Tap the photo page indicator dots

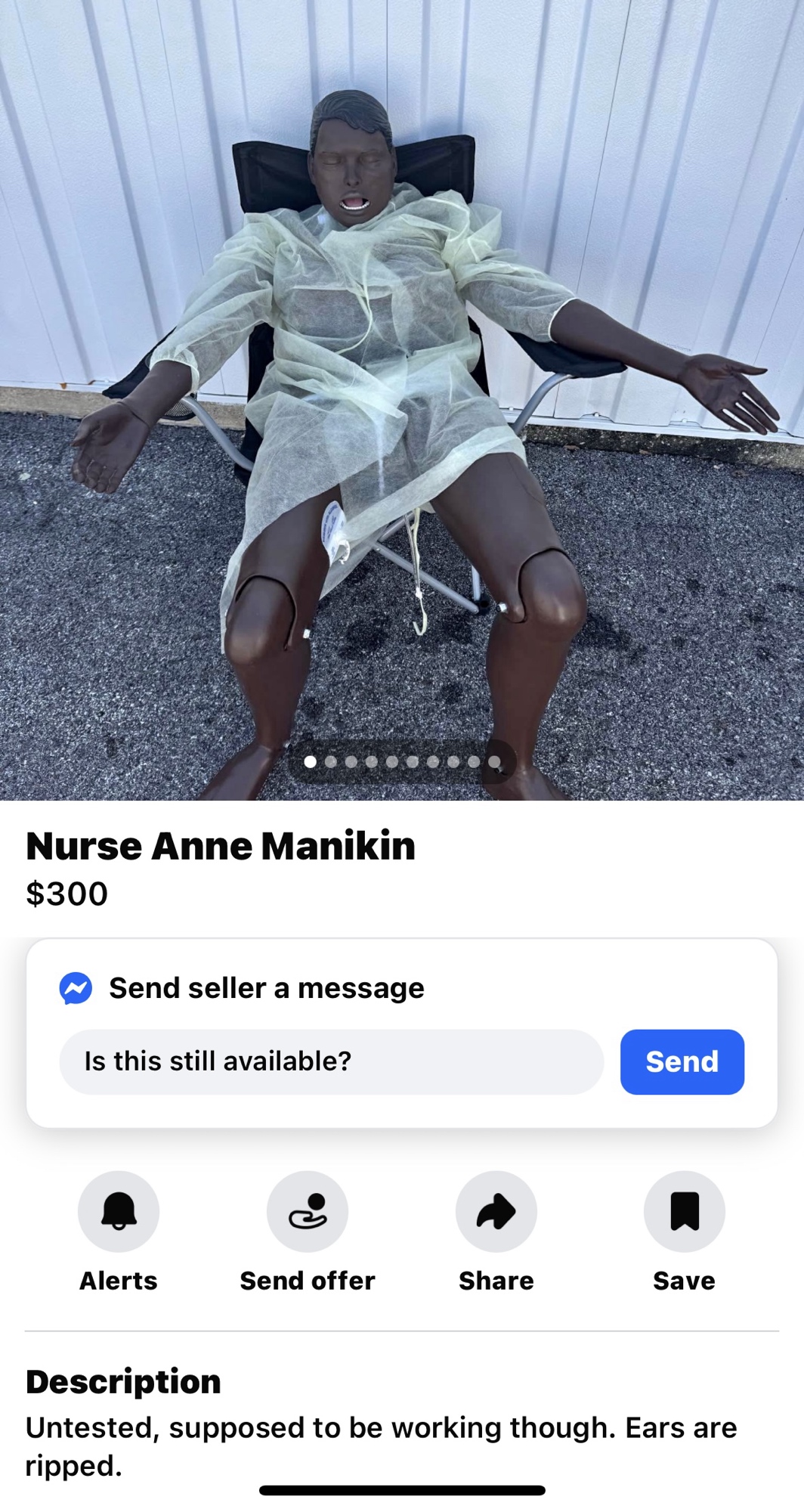click(402, 761)
